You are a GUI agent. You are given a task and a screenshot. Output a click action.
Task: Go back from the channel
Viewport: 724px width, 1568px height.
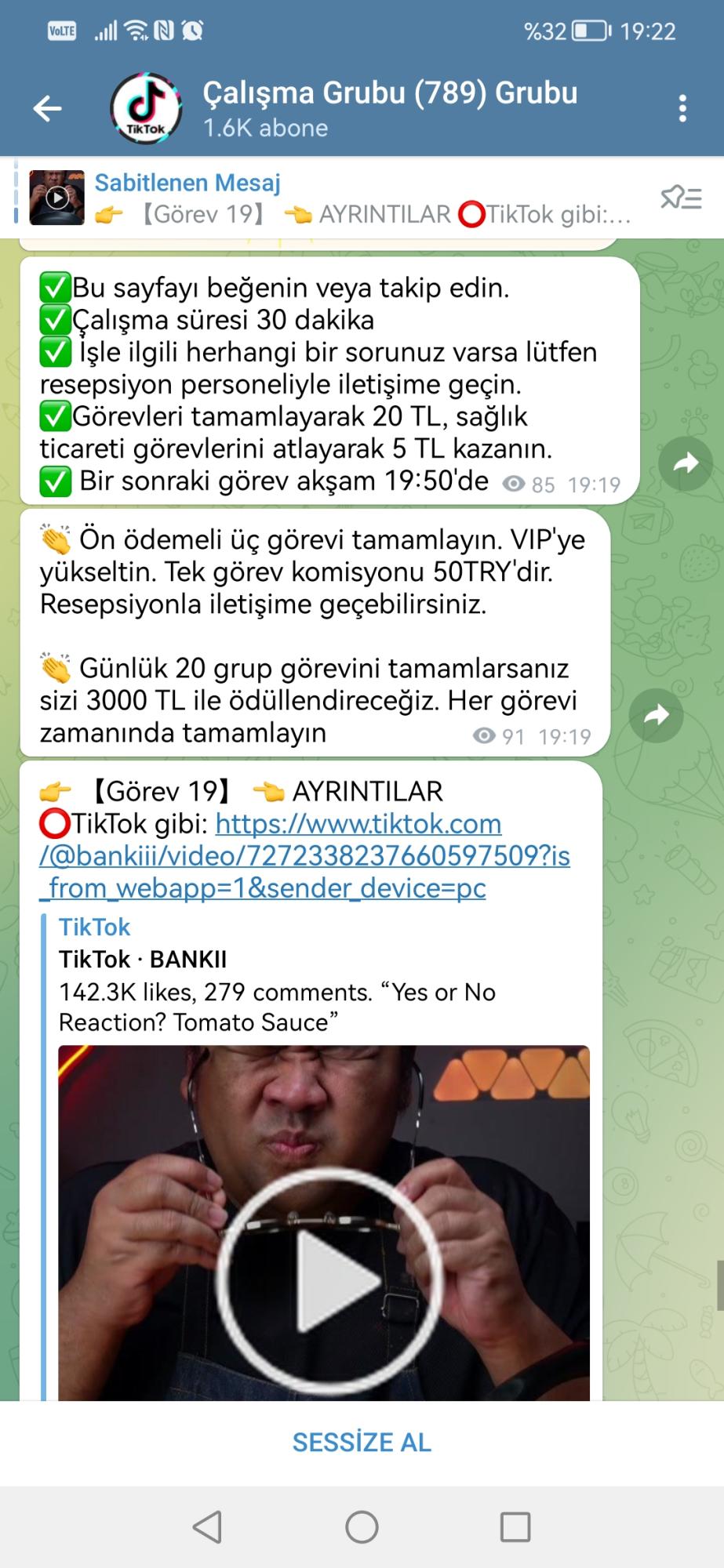pyautogui.click(x=47, y=109)
